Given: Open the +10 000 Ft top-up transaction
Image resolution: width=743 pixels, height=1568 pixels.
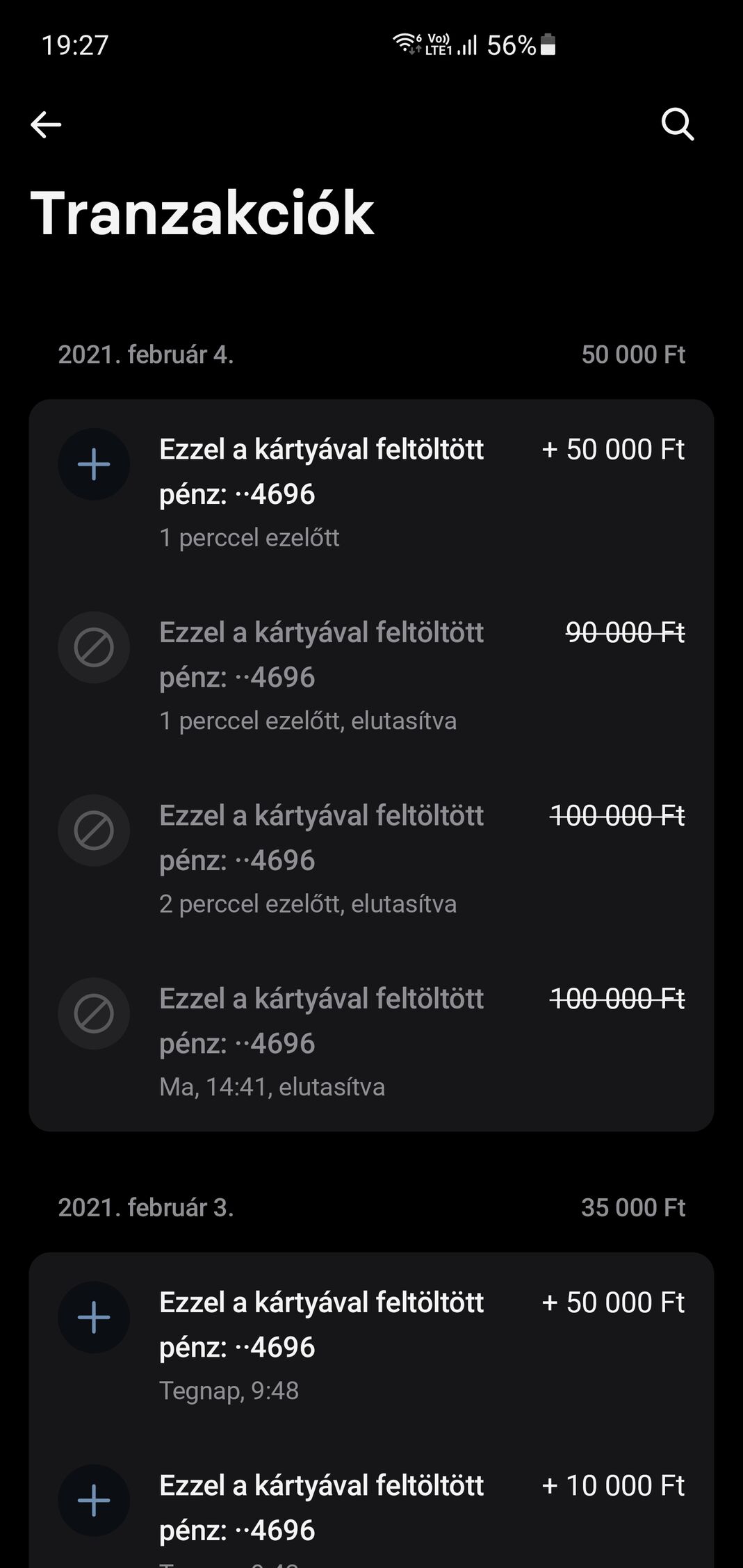Looking at the screenshot, I should [x=371, y=1503].
